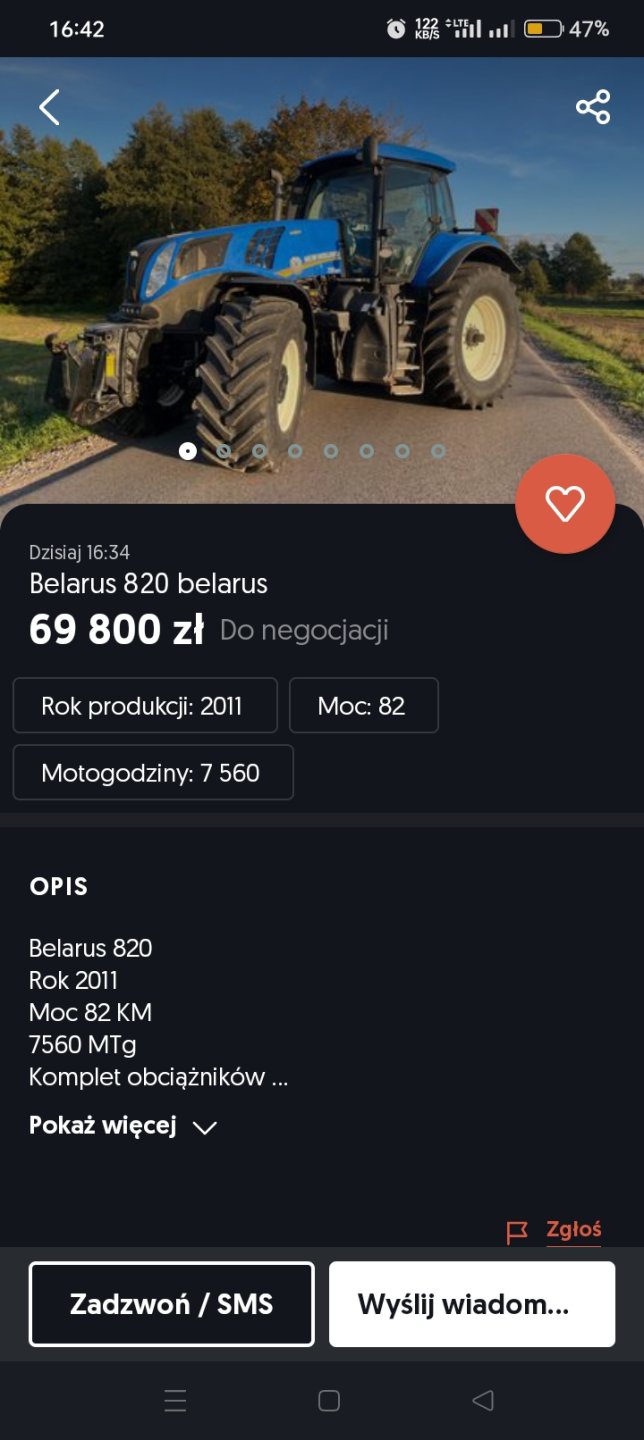
Task: Tap the Zadzwoń / SMS button
Action: coord(171,1304)
